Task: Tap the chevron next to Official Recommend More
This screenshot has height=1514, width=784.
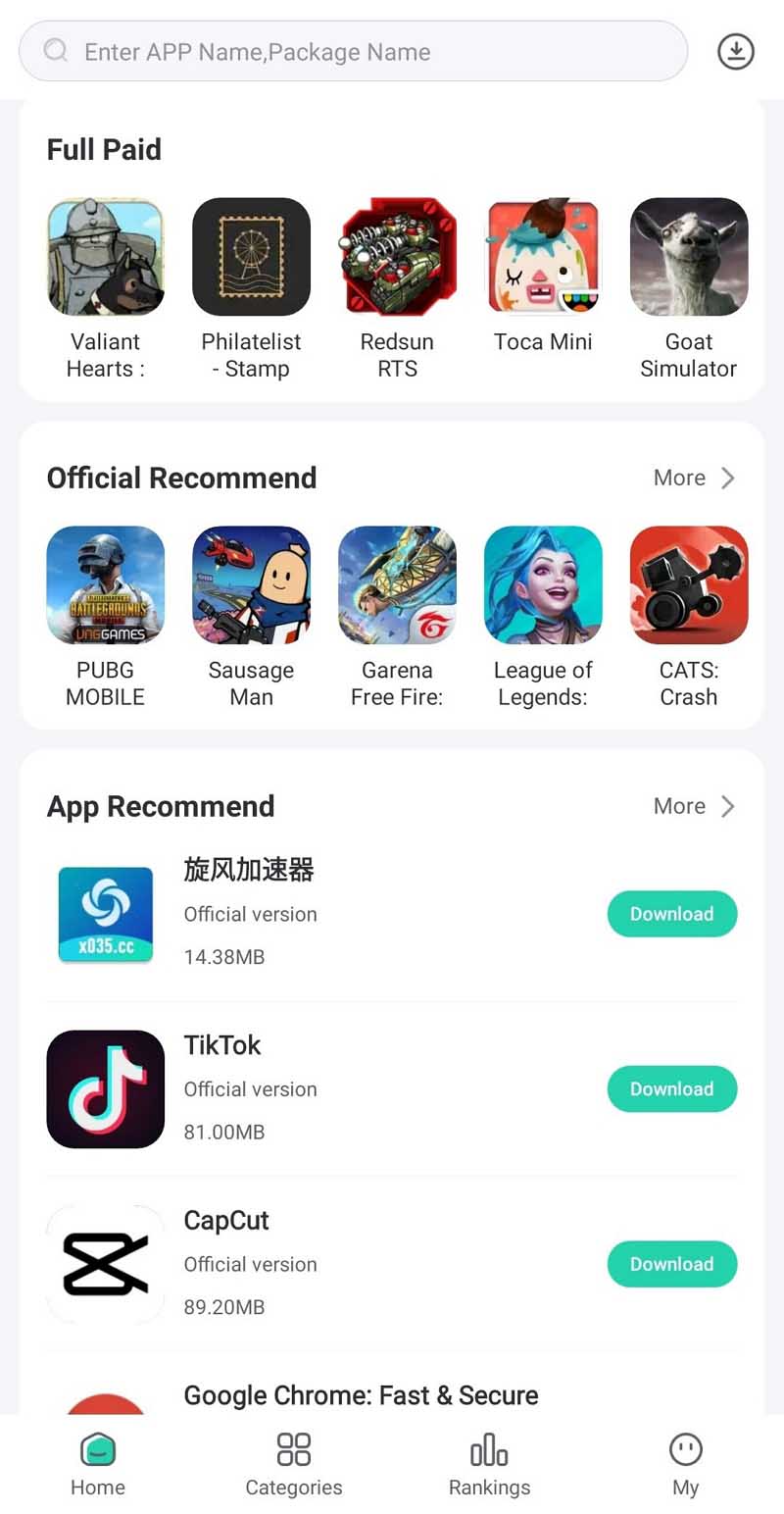Action: tap(725, 479)
